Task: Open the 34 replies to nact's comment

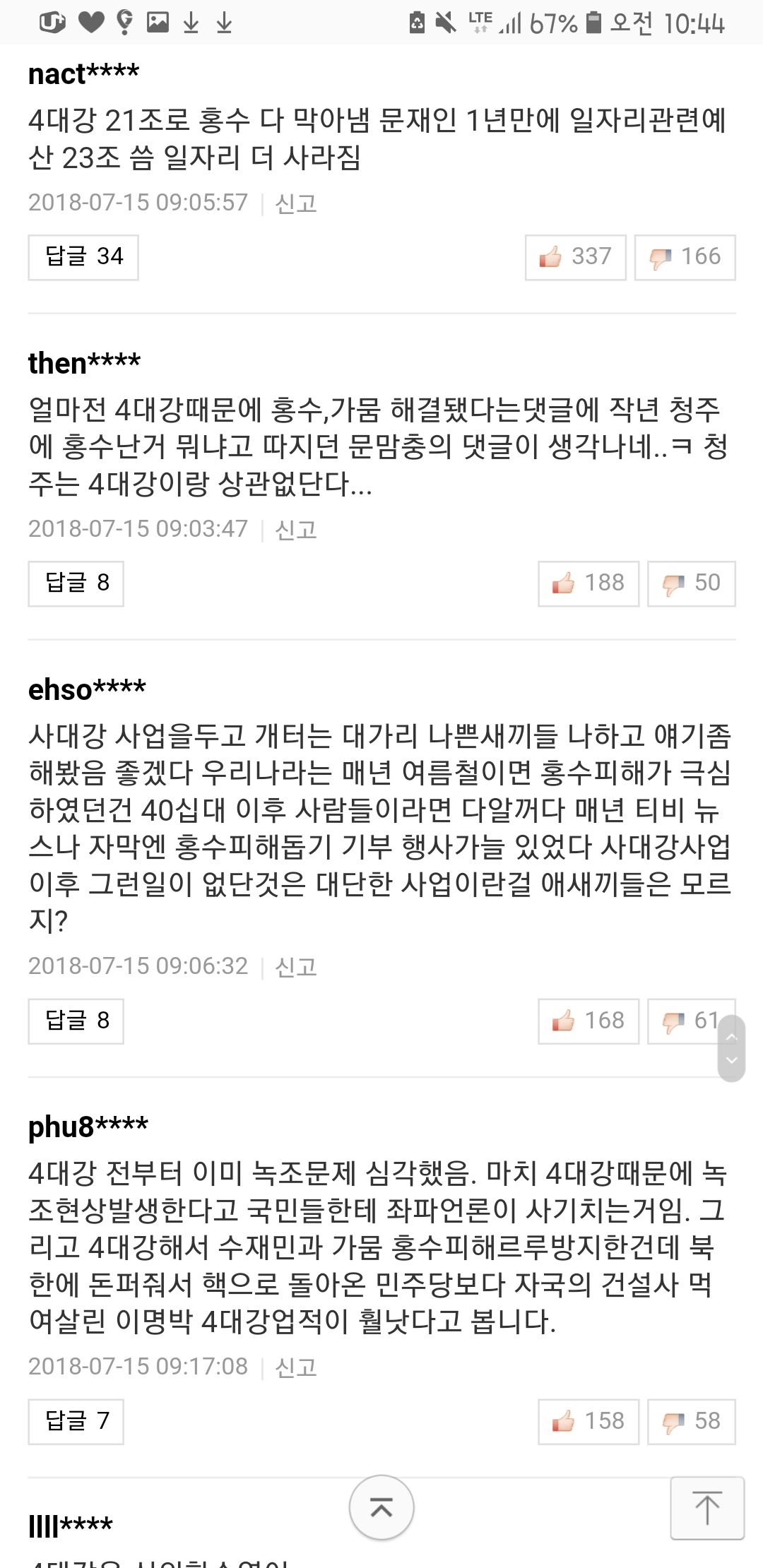Action: pos(83,257)
